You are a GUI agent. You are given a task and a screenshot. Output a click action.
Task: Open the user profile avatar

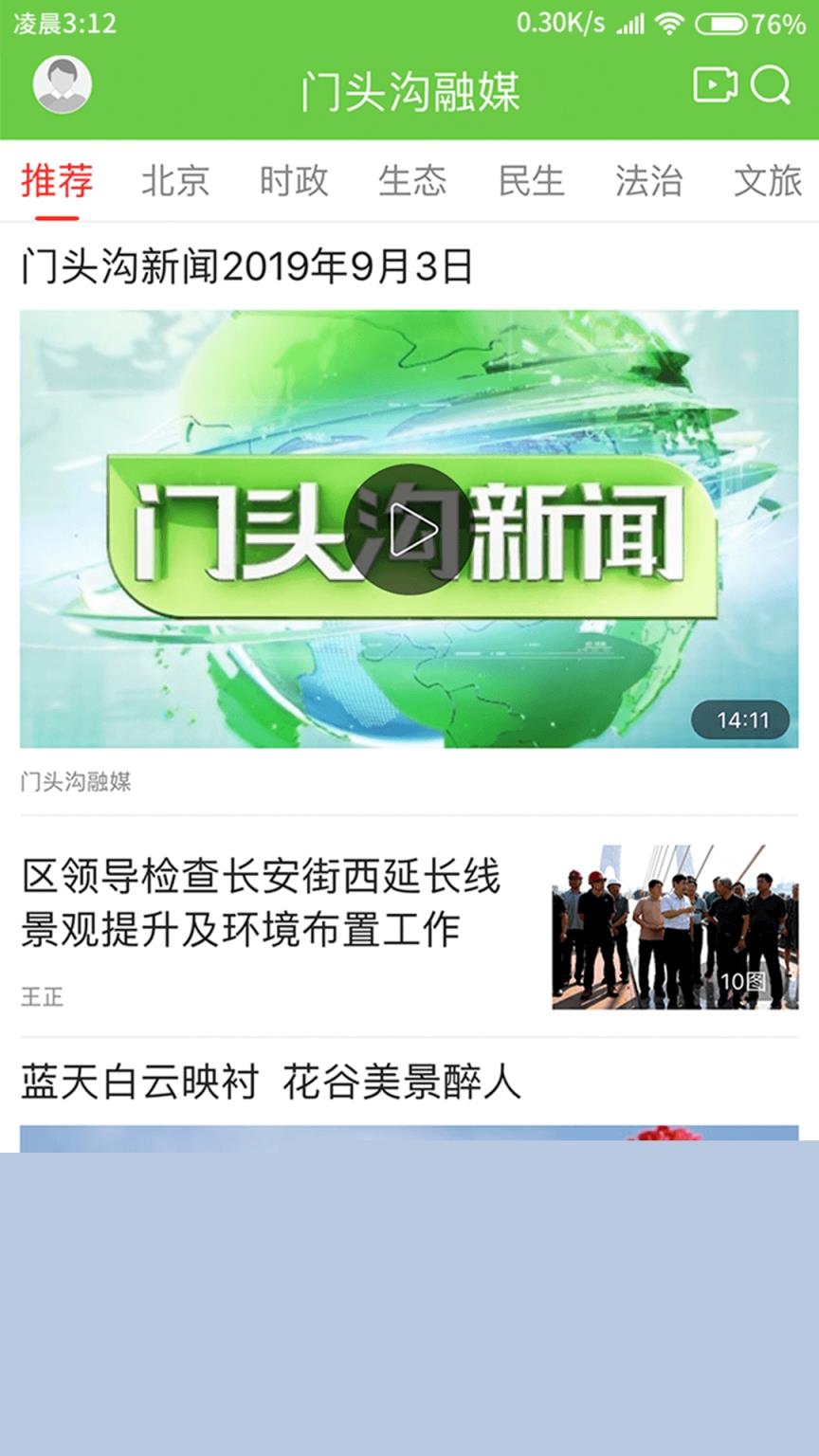point(62,84)
